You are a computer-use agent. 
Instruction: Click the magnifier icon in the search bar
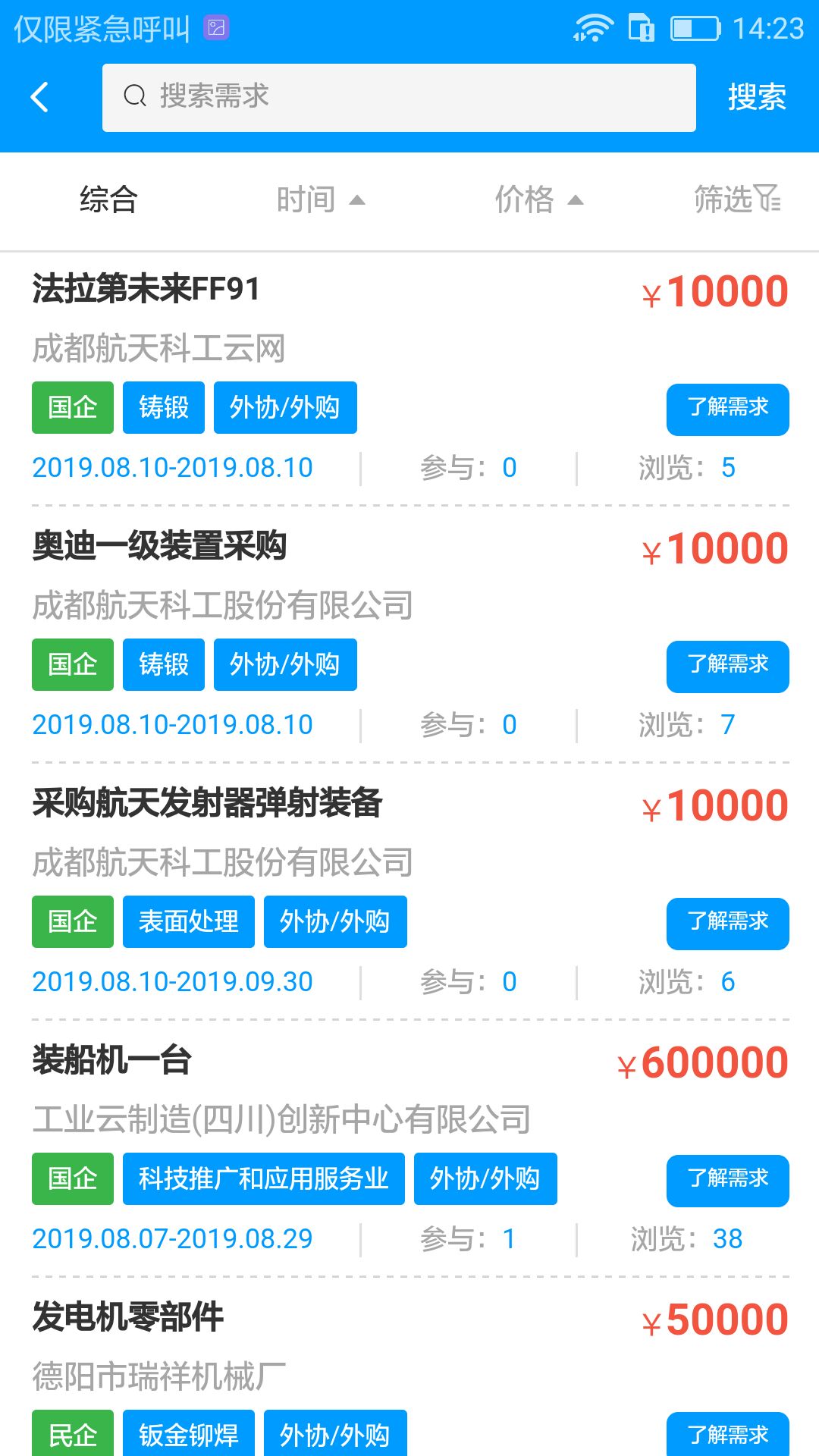click(135, 97)
